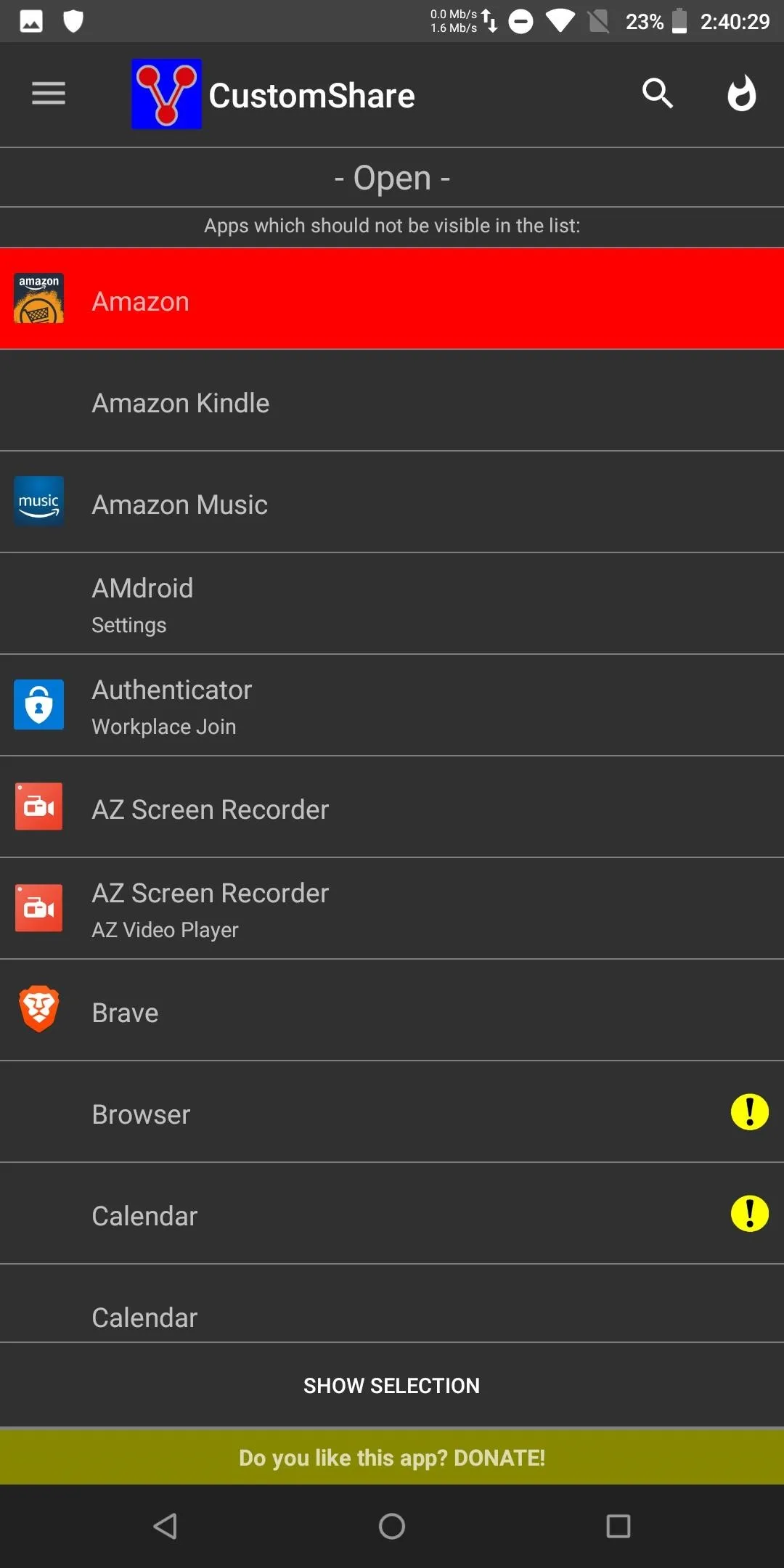
Task: Tap the flame icon in the app bar
Action: pyautogui.click(x=741, y=94)
